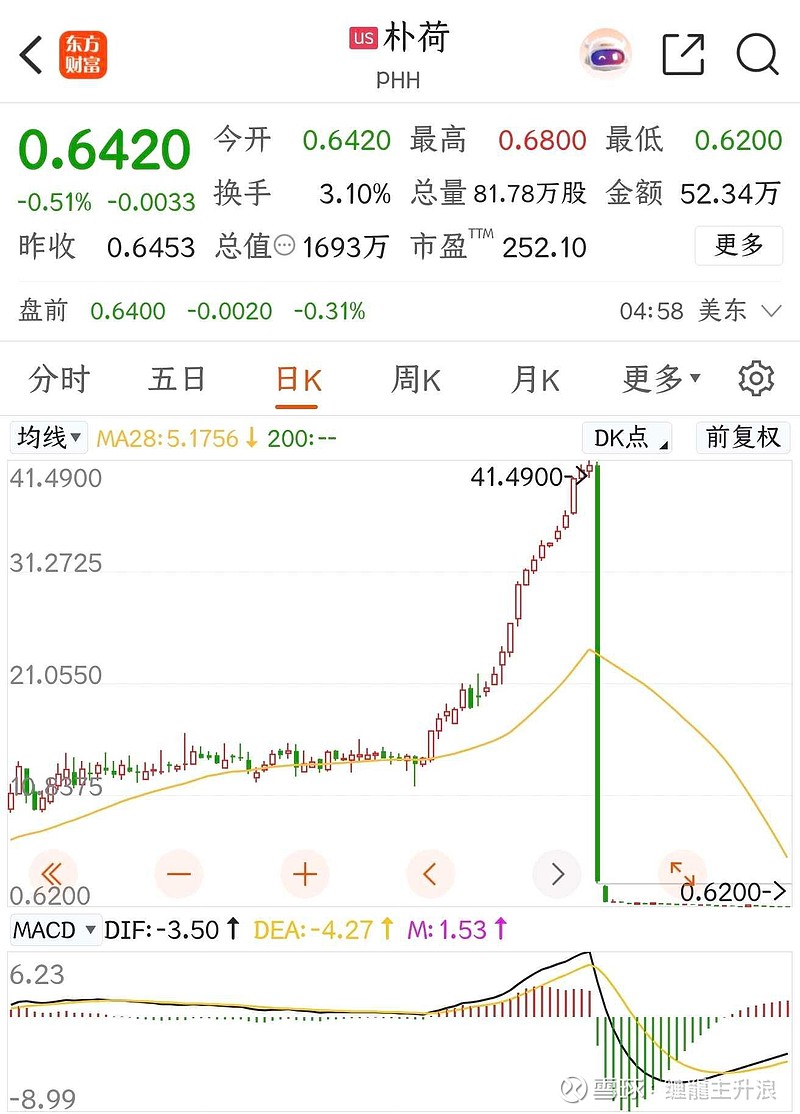
Task: Toggle the DK点 indicator
Action: (627, 438)
